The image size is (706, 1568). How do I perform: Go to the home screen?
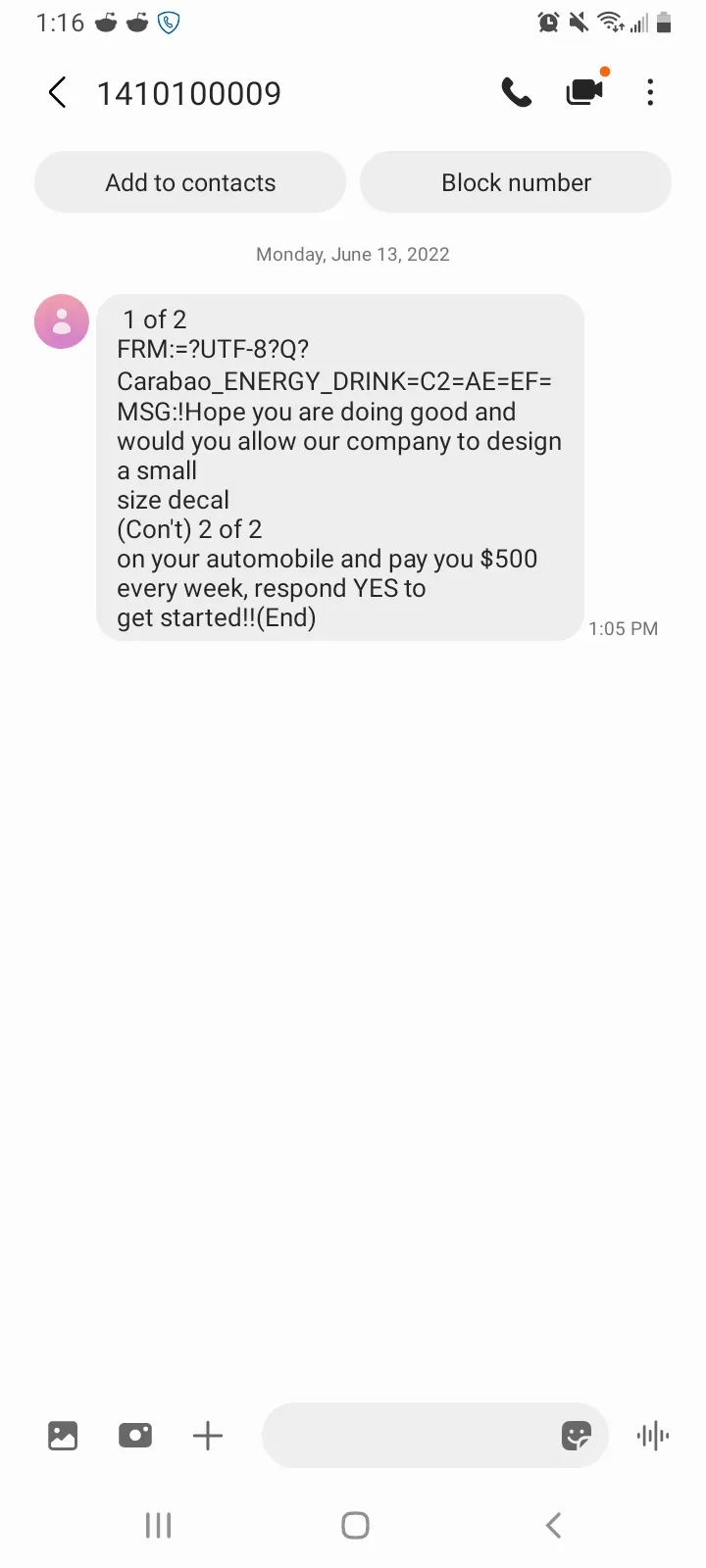point(355,1525)
